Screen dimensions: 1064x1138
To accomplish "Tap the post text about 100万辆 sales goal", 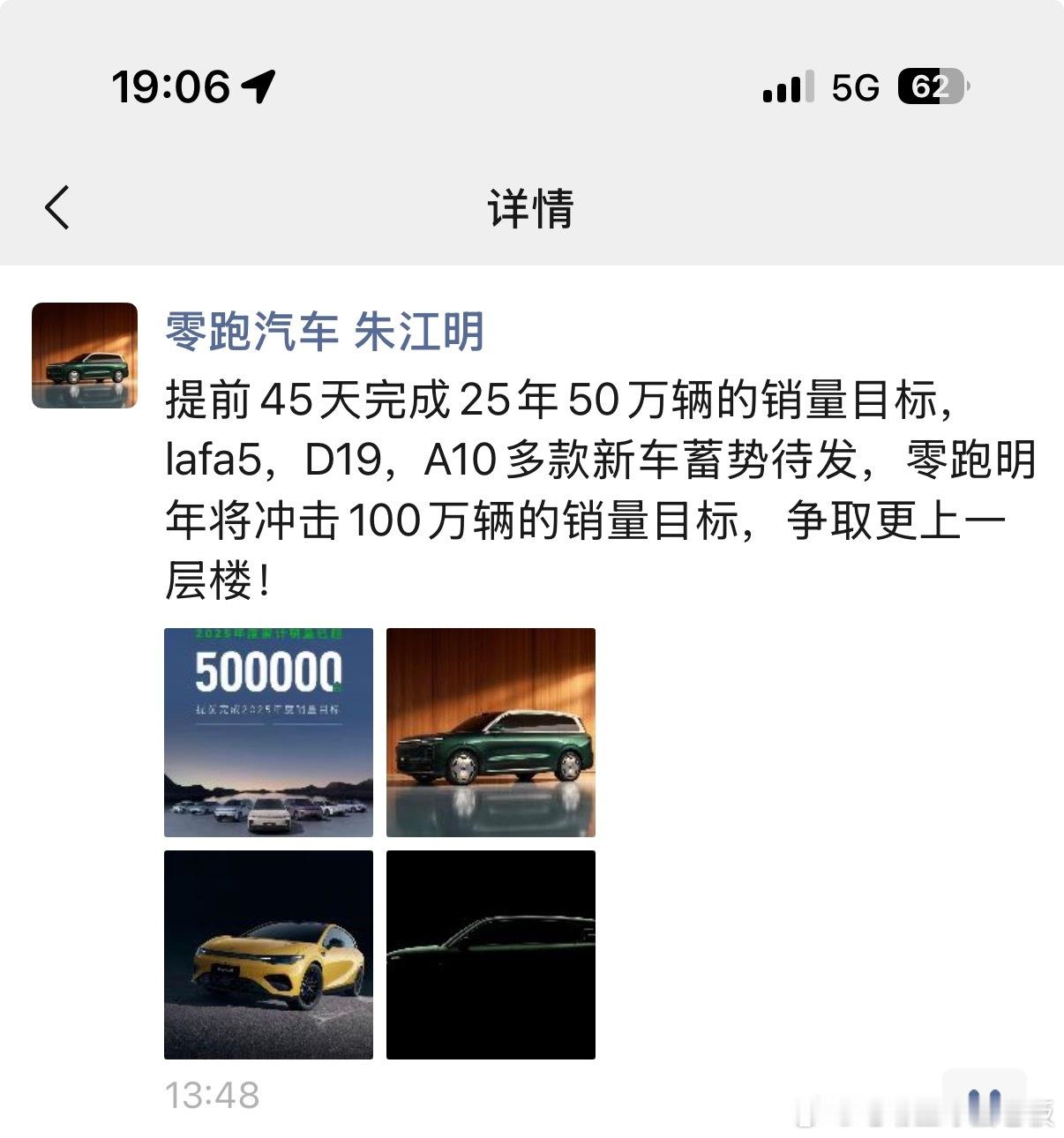I will click(x=529, y=485).
